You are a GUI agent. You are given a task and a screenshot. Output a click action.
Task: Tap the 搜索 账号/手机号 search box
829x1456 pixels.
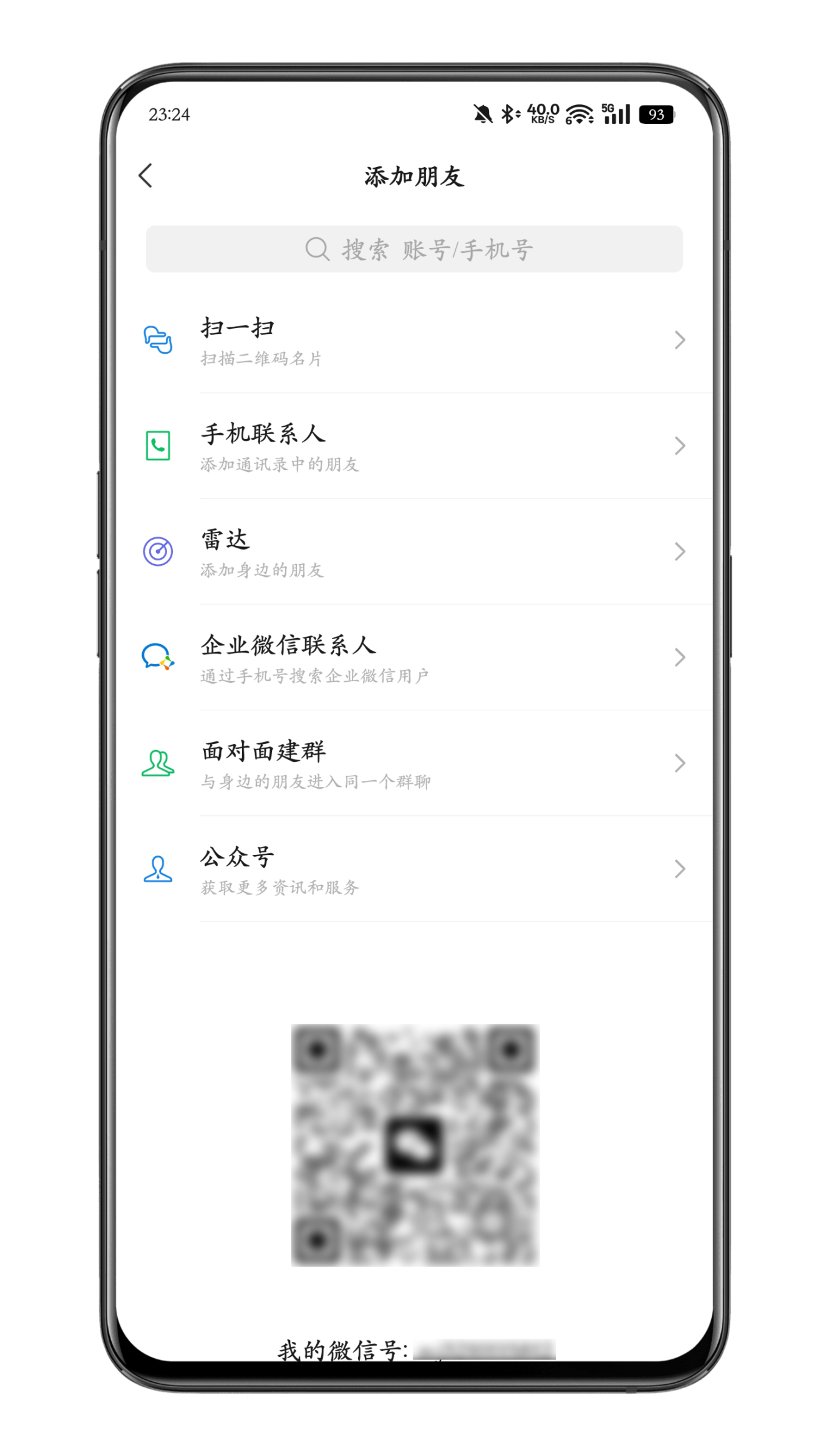414,249
